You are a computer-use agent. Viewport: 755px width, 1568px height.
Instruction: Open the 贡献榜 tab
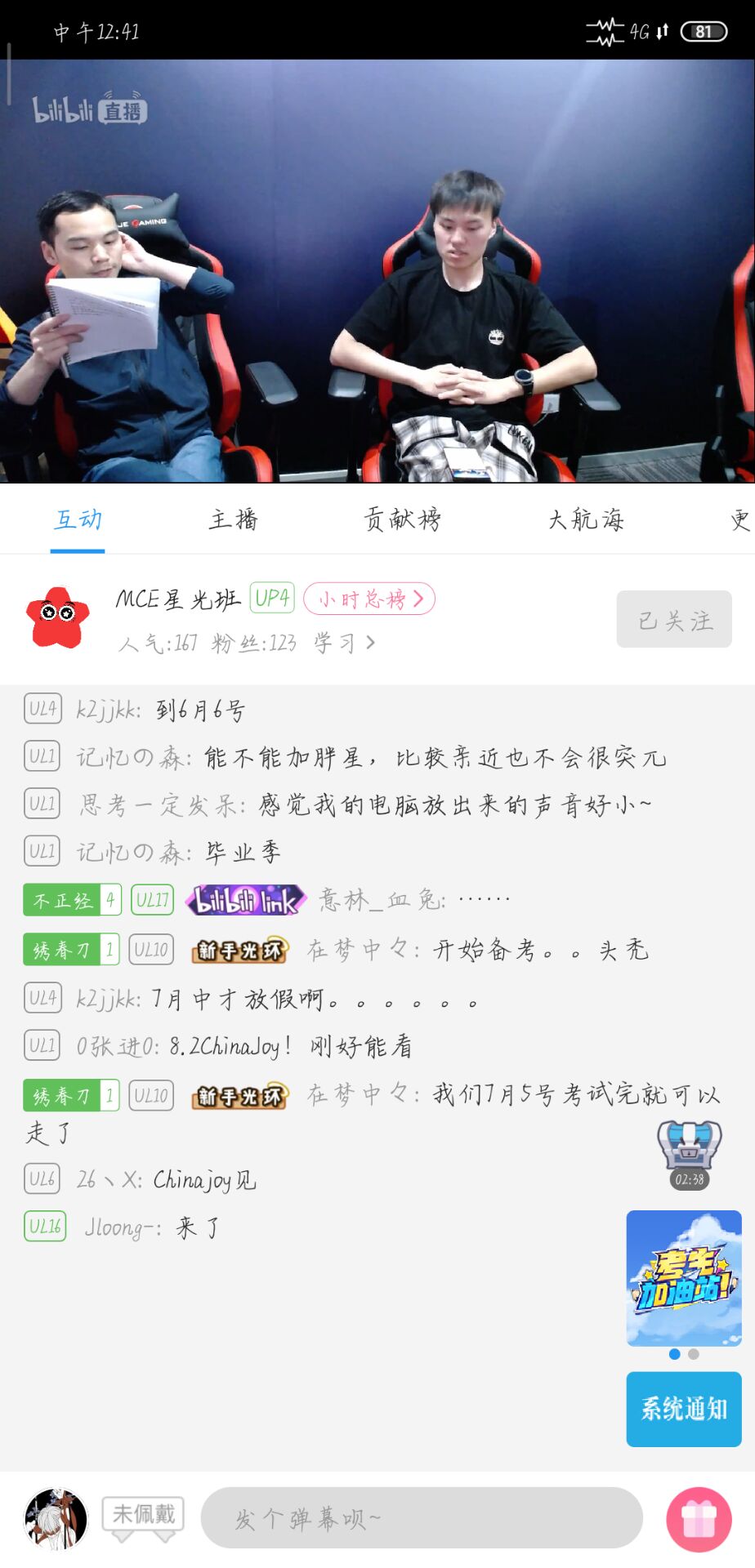[x=402, y=520]
